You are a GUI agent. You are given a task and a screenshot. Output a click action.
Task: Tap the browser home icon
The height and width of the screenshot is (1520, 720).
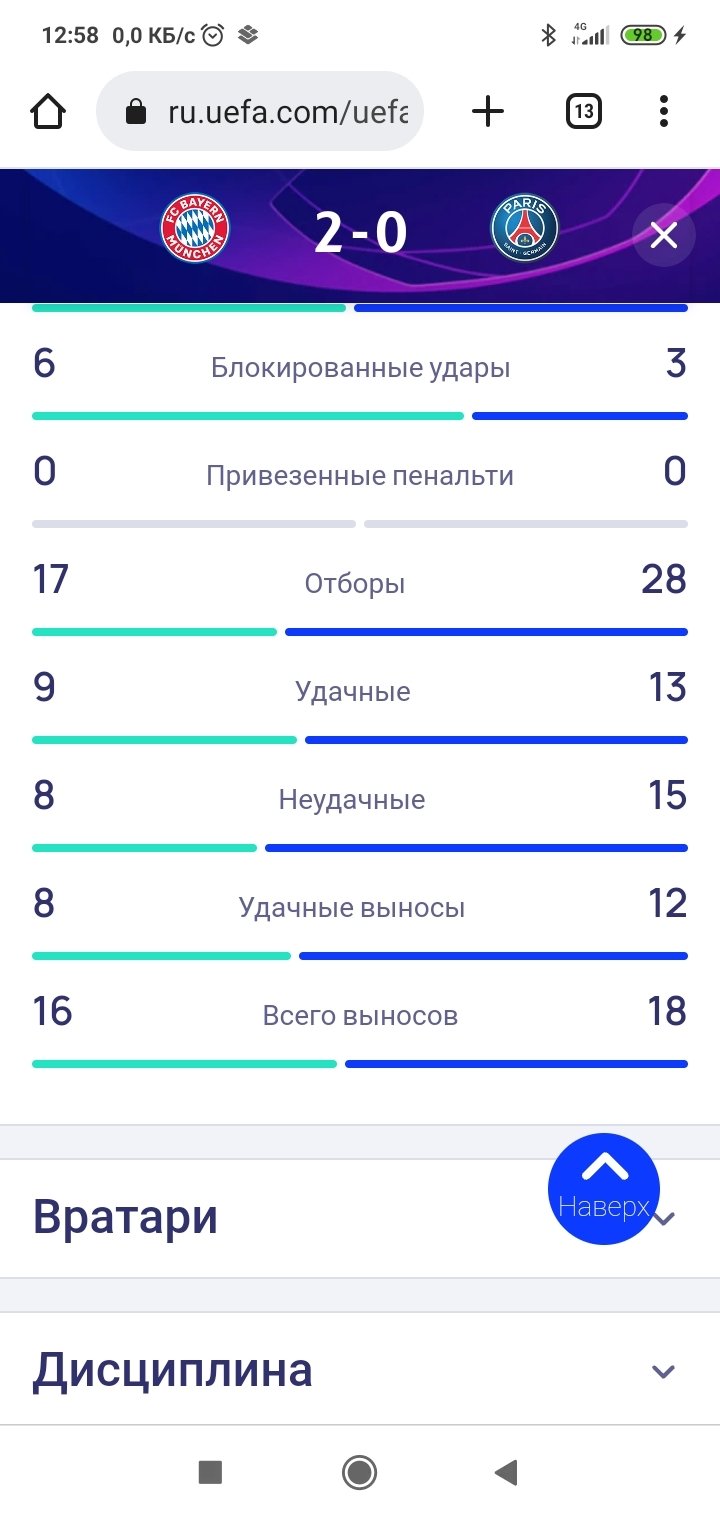point(48,111)
